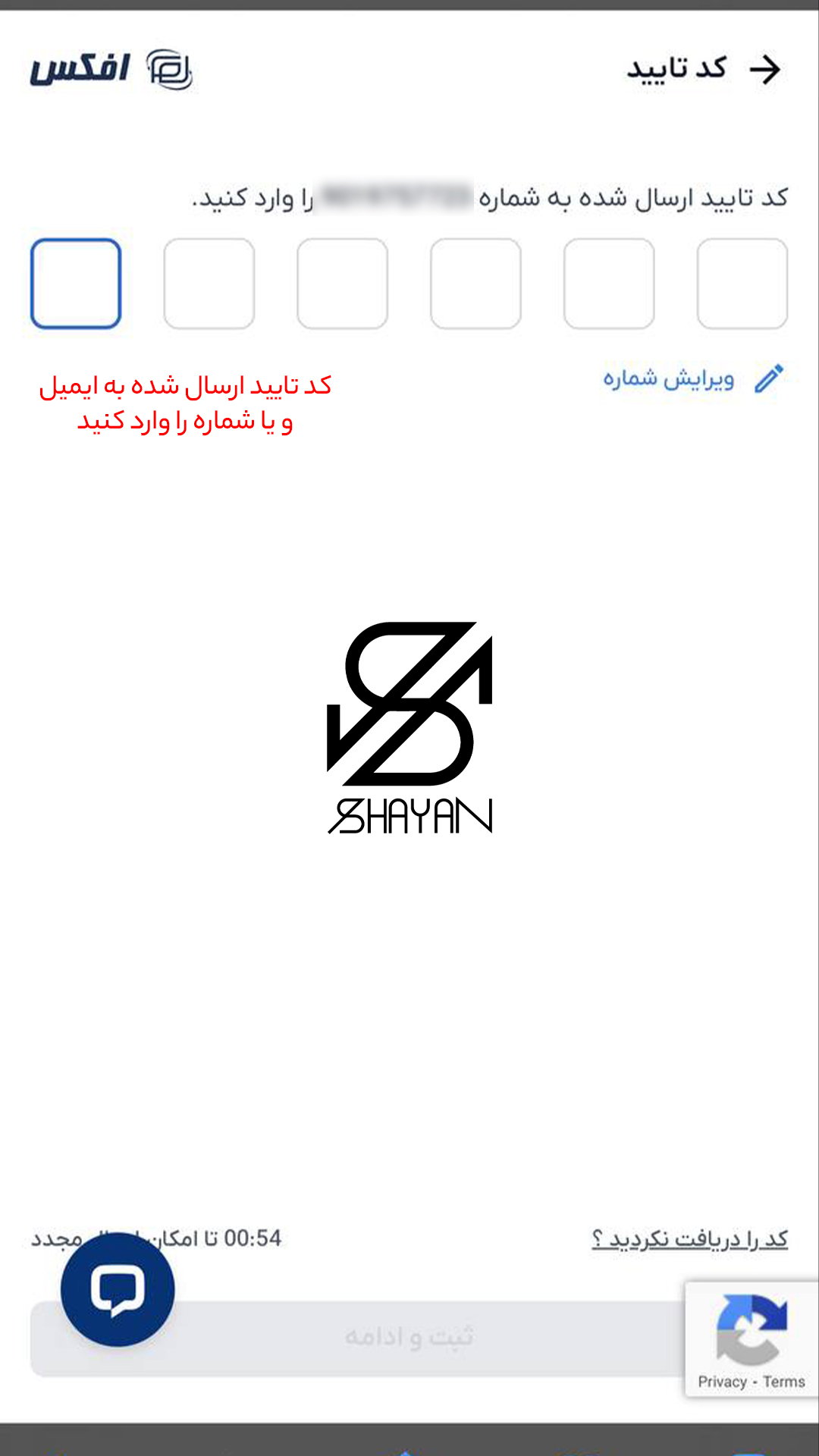
Task: Tap ویرایش شماره to edit the number
Action: click(692, 378)
